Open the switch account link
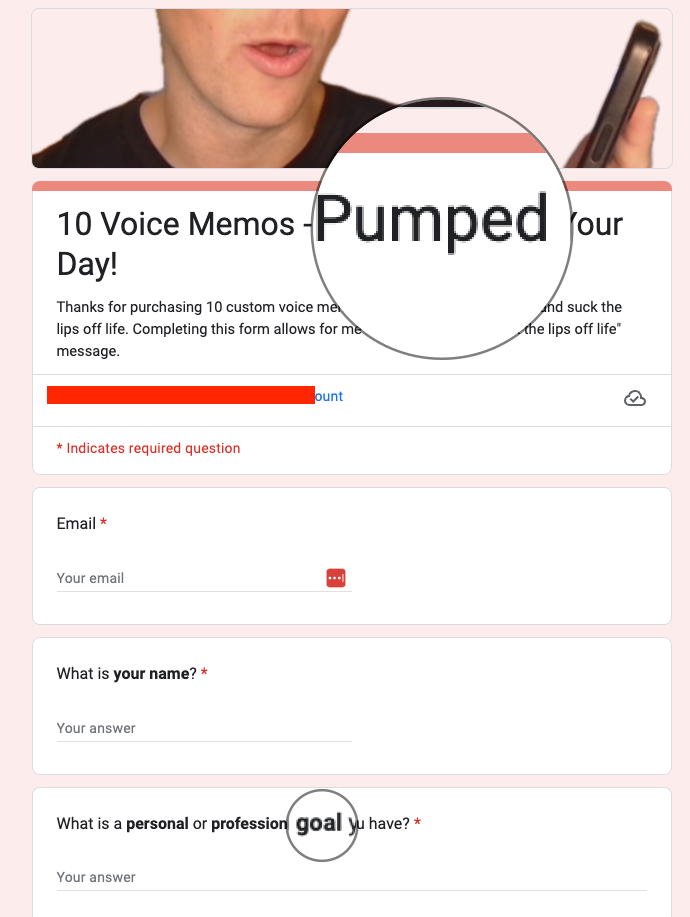 click(328, 396)
